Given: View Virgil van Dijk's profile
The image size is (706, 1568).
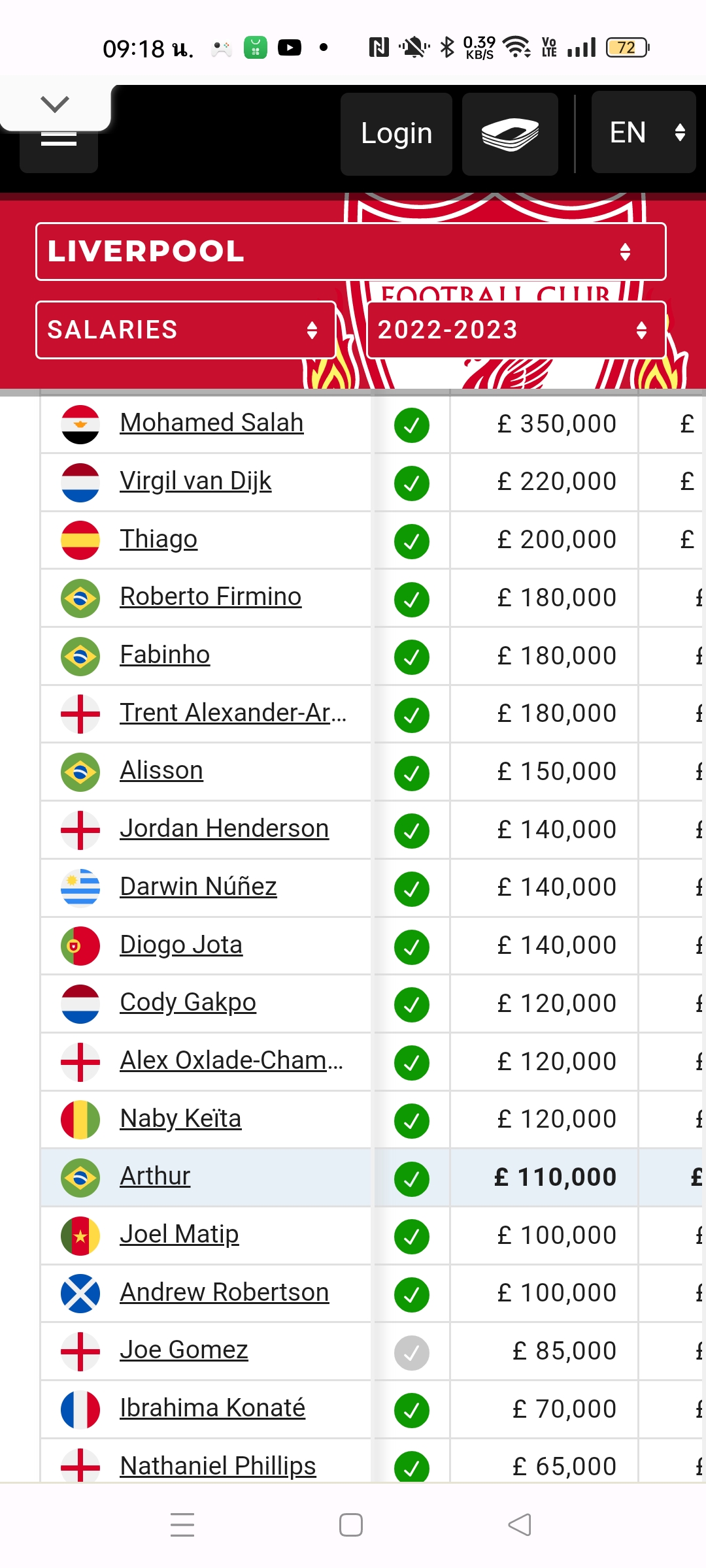Looking at the screenshot, I should tap(195, 482).
